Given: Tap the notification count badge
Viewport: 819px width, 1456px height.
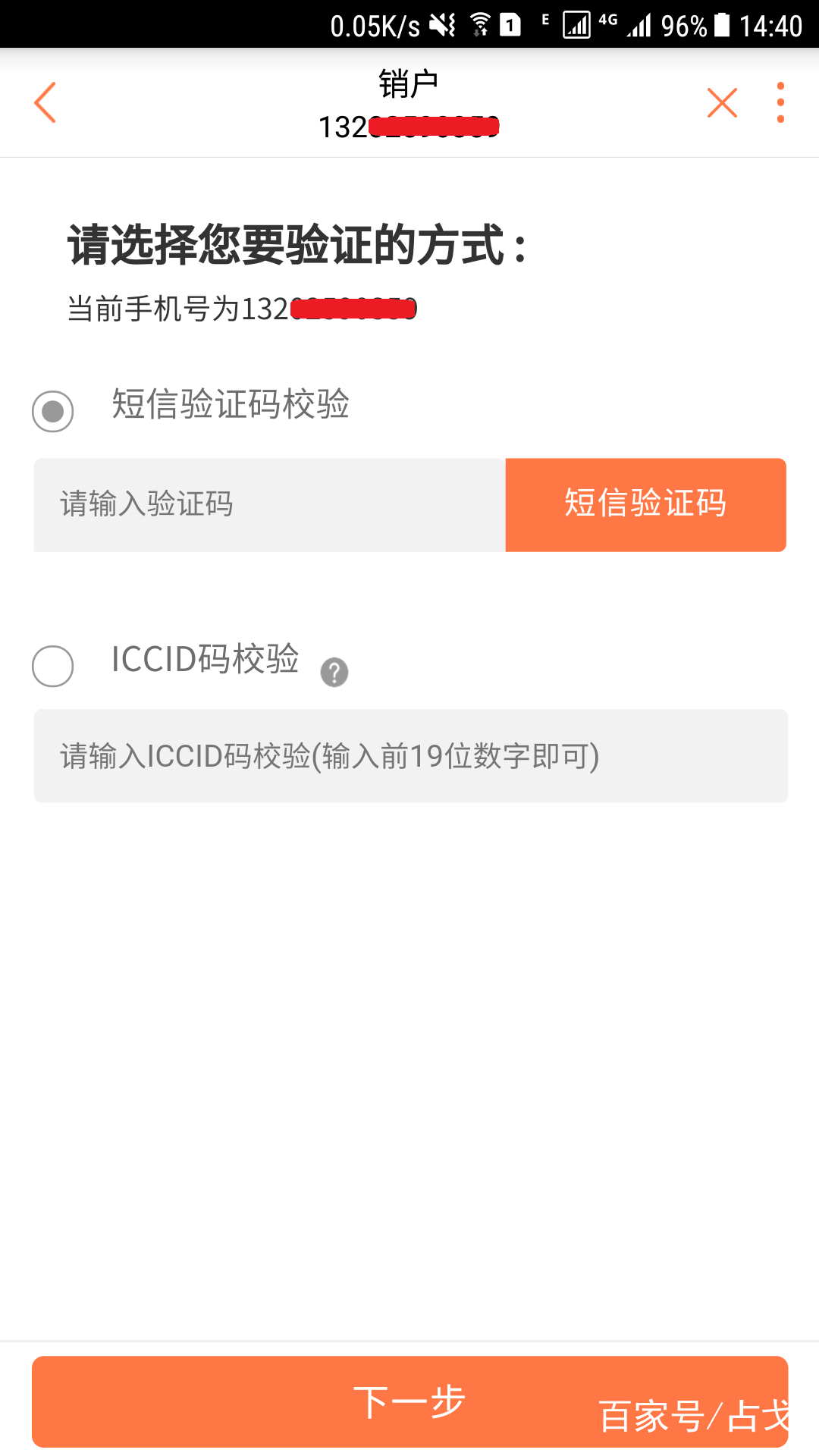Looking at the screenshot, I should point(510,23).
